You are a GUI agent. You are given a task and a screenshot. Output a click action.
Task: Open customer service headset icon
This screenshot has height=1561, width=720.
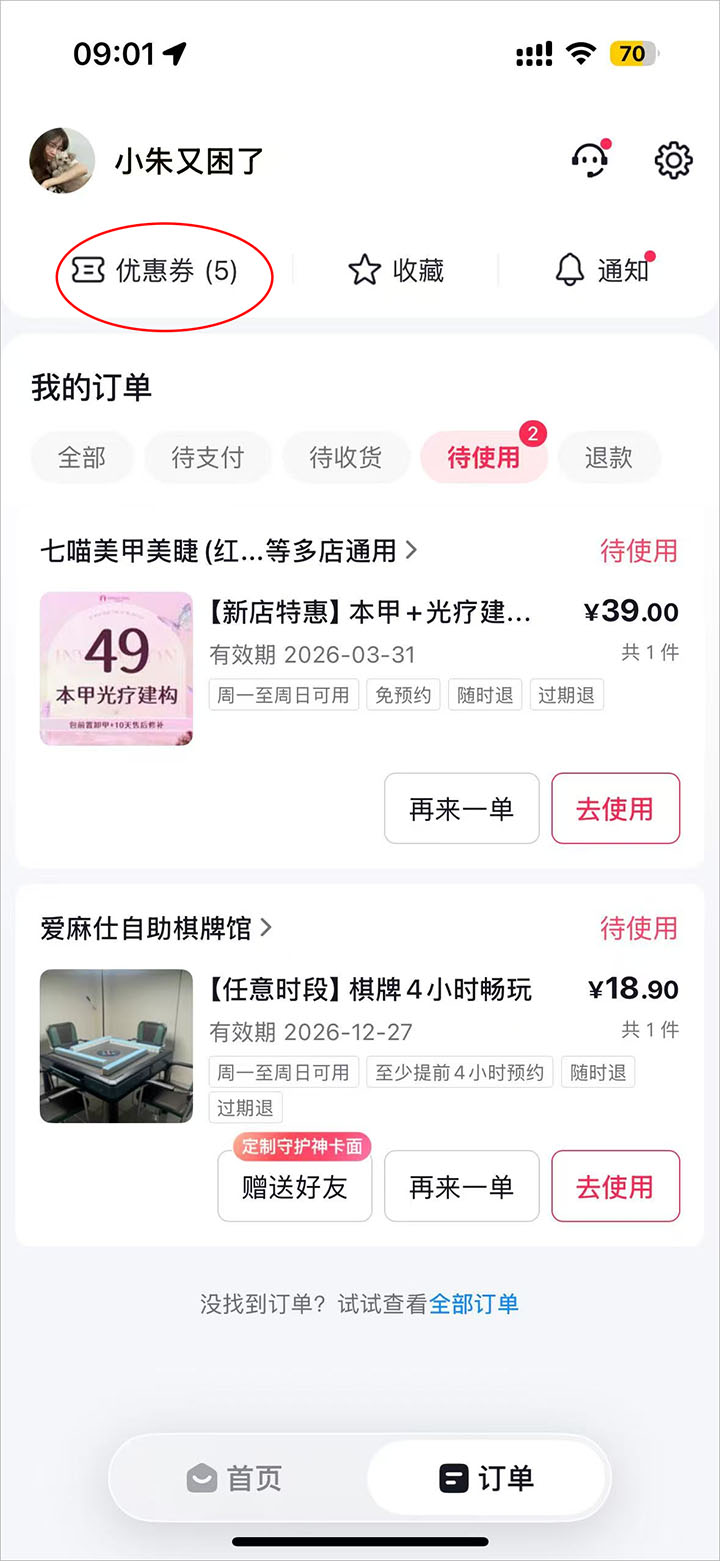pos(590,160)
